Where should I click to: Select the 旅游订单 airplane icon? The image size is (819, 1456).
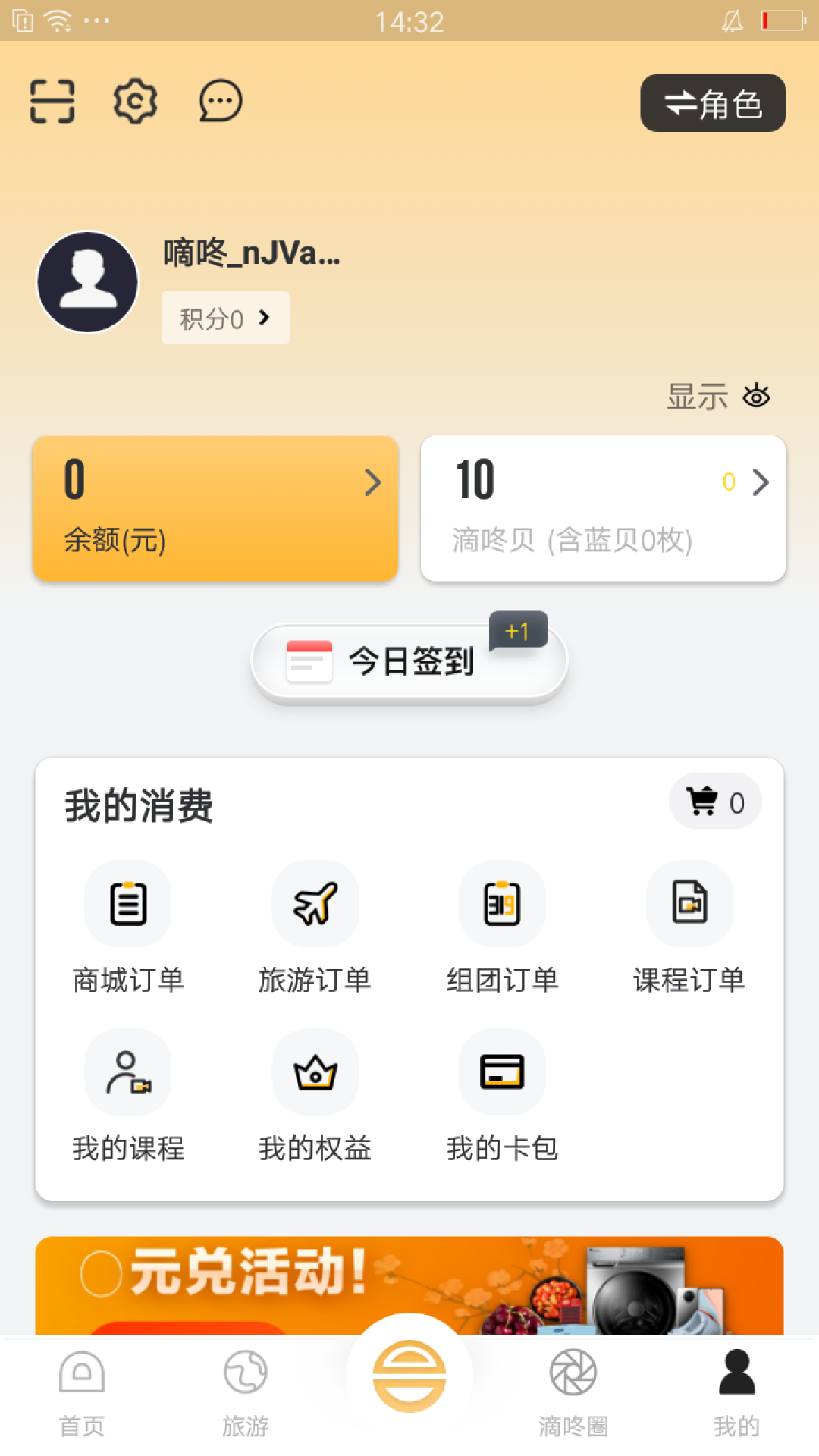pyautogui.click(x=315, y=904)
